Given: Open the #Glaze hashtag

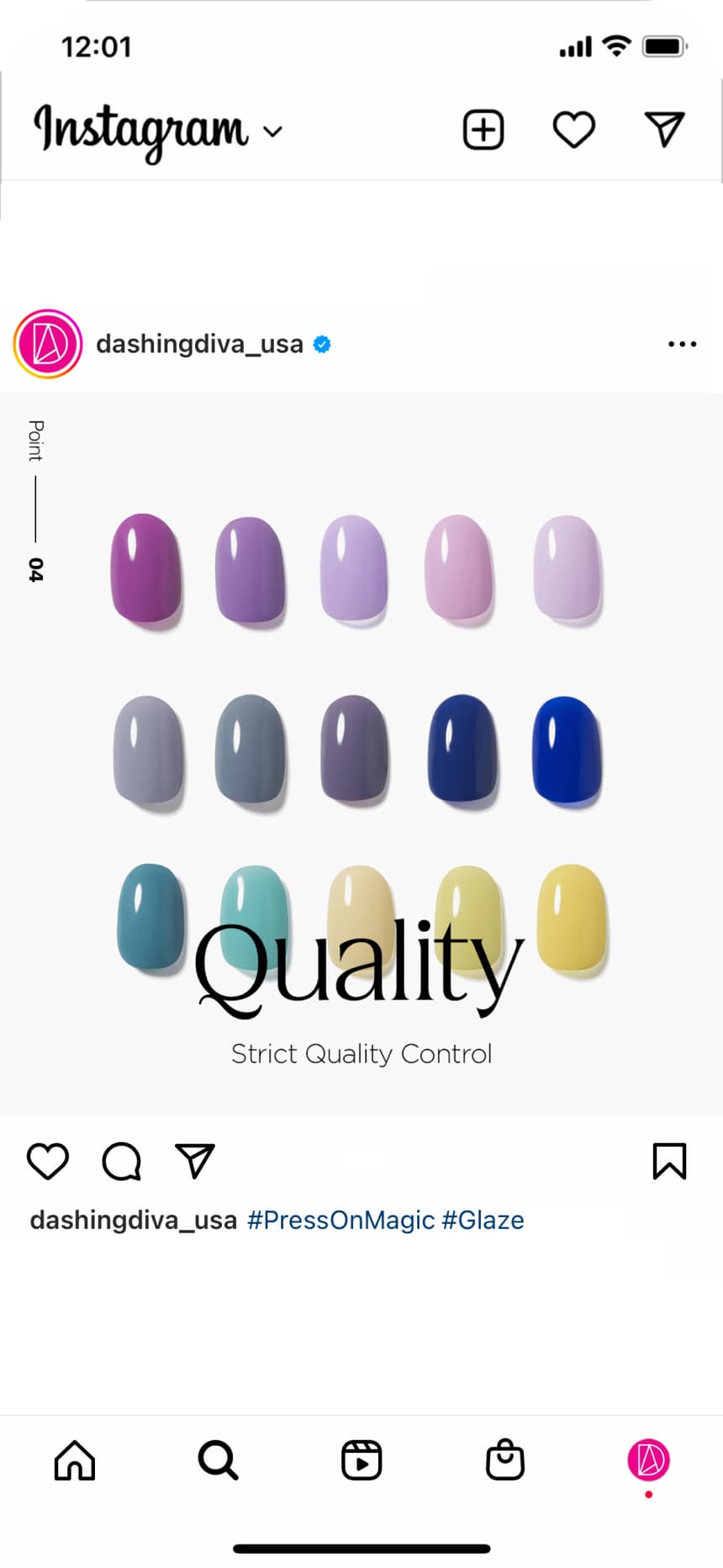Looking at the screenshot, I should coord(483,1221).
